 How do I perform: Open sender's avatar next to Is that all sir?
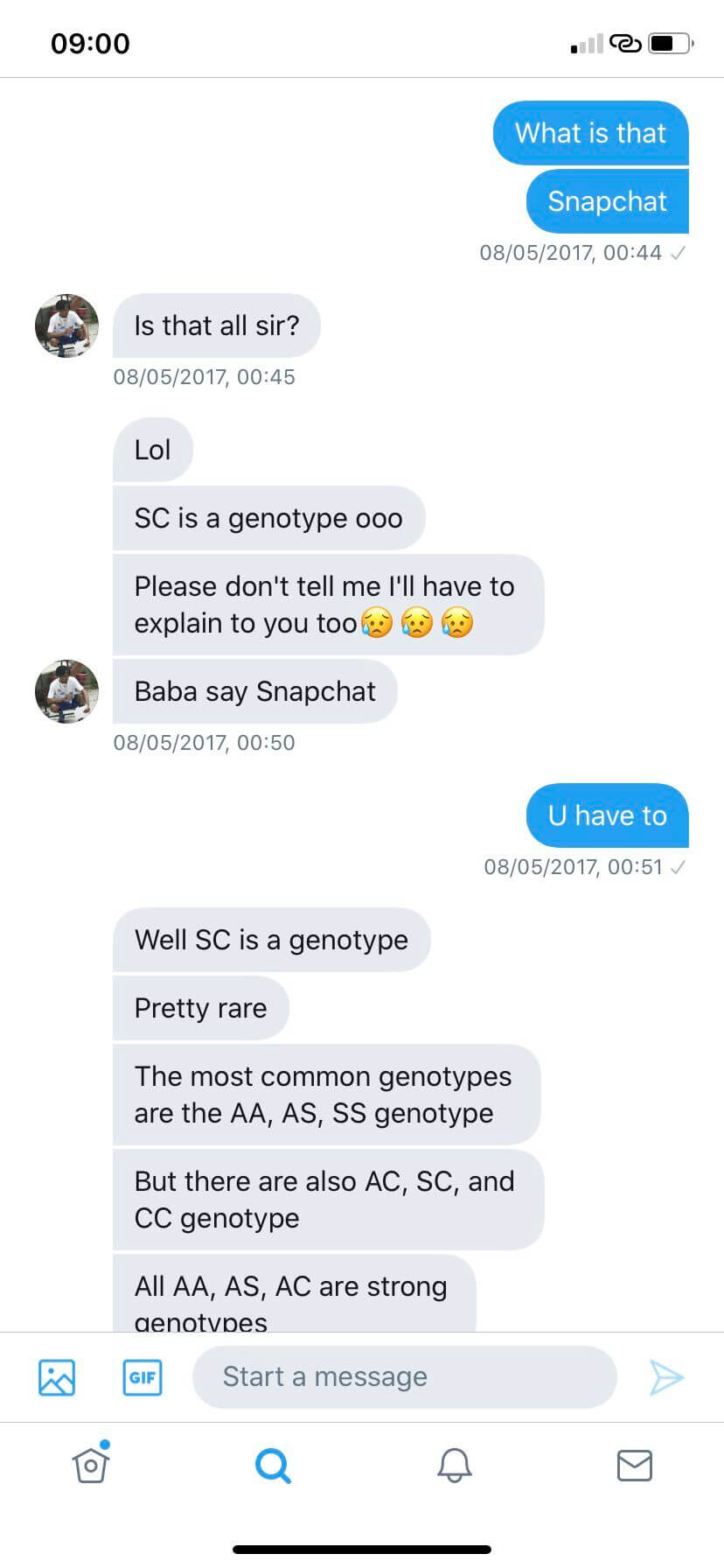[x=66, y=325]
